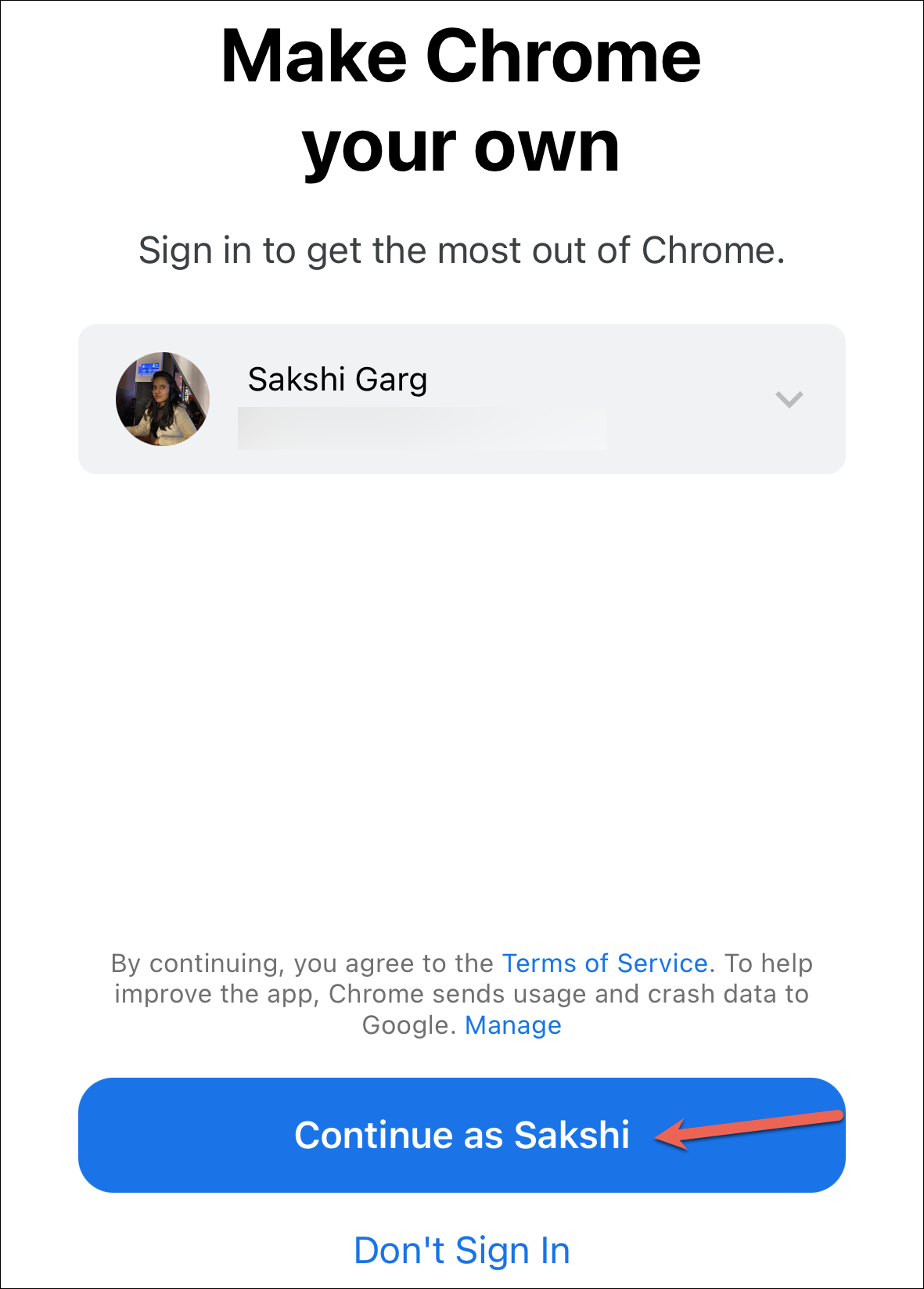Continue as Sakshi
Image resolution: width=924 pixels, height=1289 pixels.
point(462,1135)
